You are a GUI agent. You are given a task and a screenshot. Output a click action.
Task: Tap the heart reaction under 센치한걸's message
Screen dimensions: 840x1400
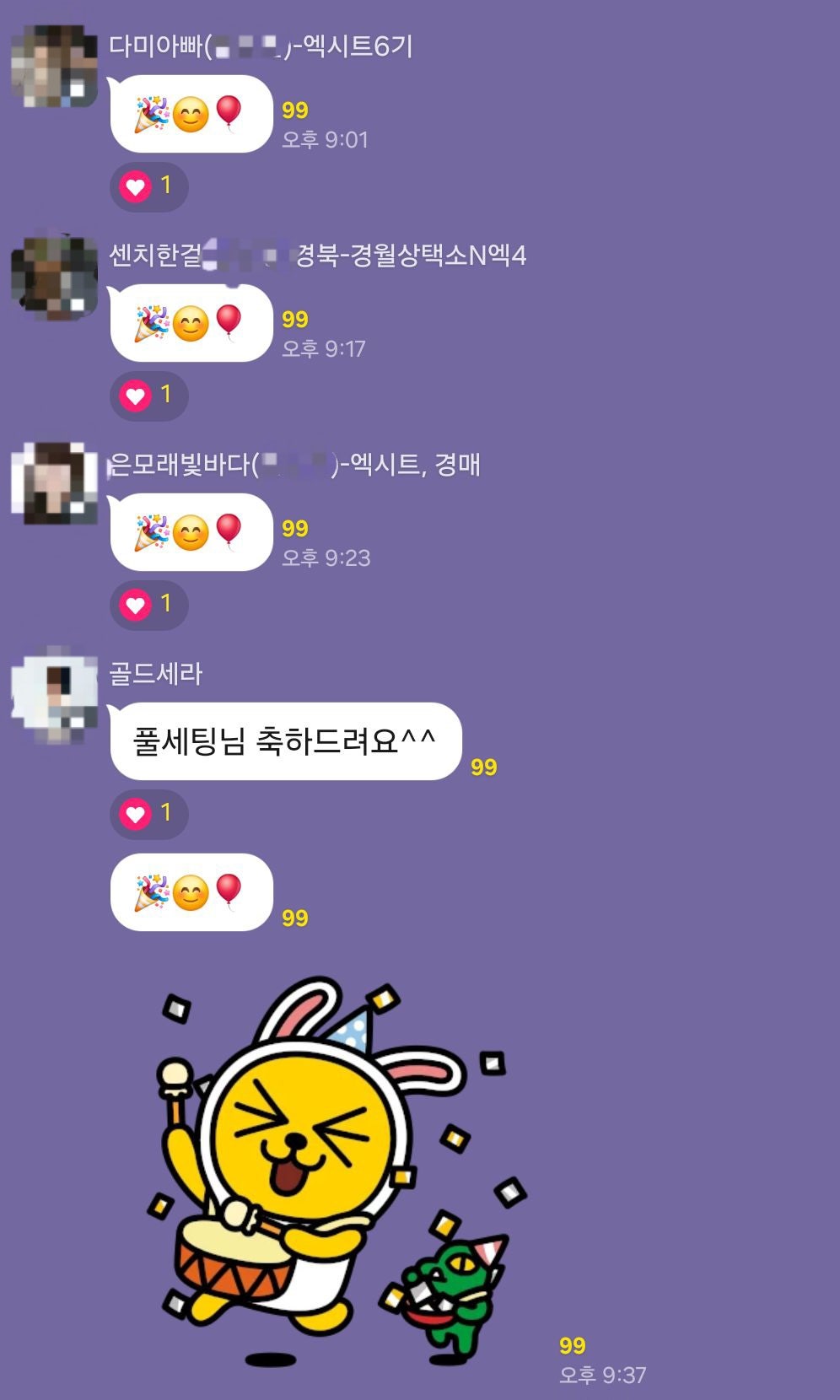[x=148, y=396]
